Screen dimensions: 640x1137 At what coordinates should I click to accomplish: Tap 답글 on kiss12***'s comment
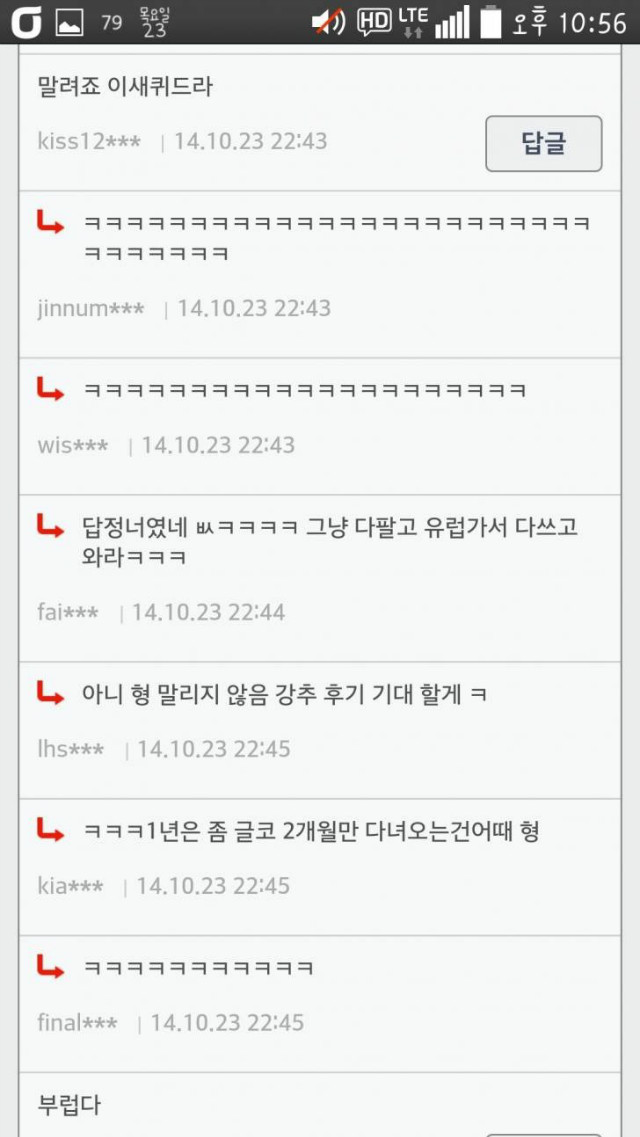tap(543, 144)
